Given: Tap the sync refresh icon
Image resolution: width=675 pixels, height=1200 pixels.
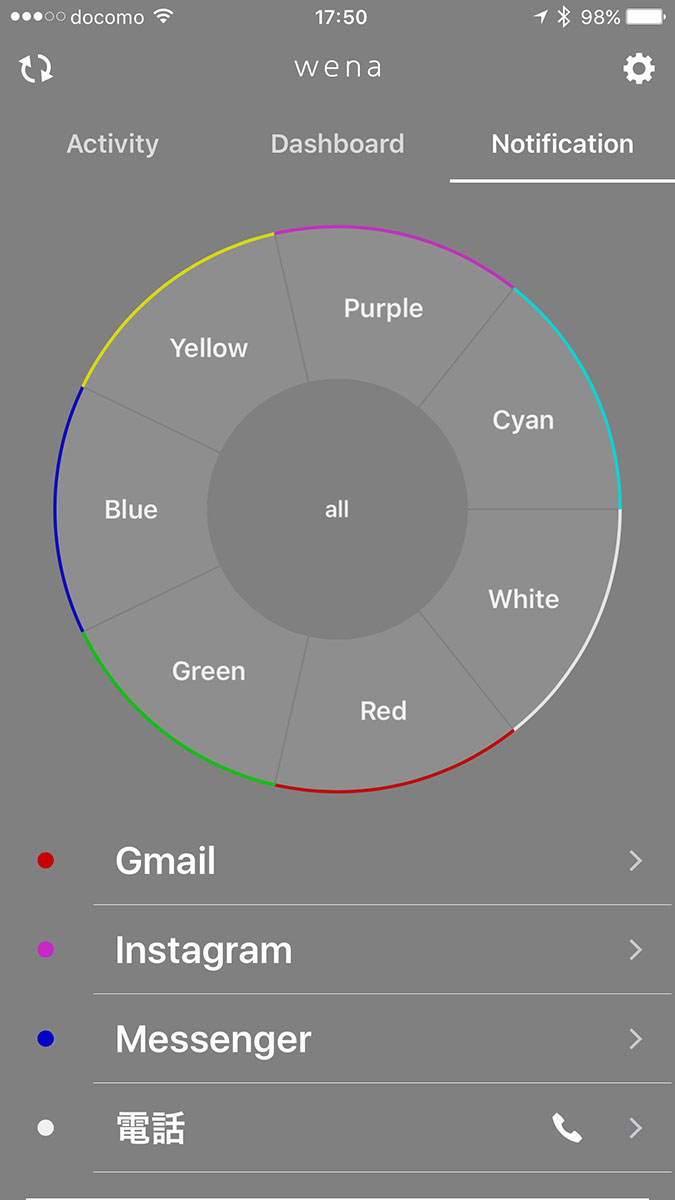Looking at the screenshot, I should click(36, 69).
